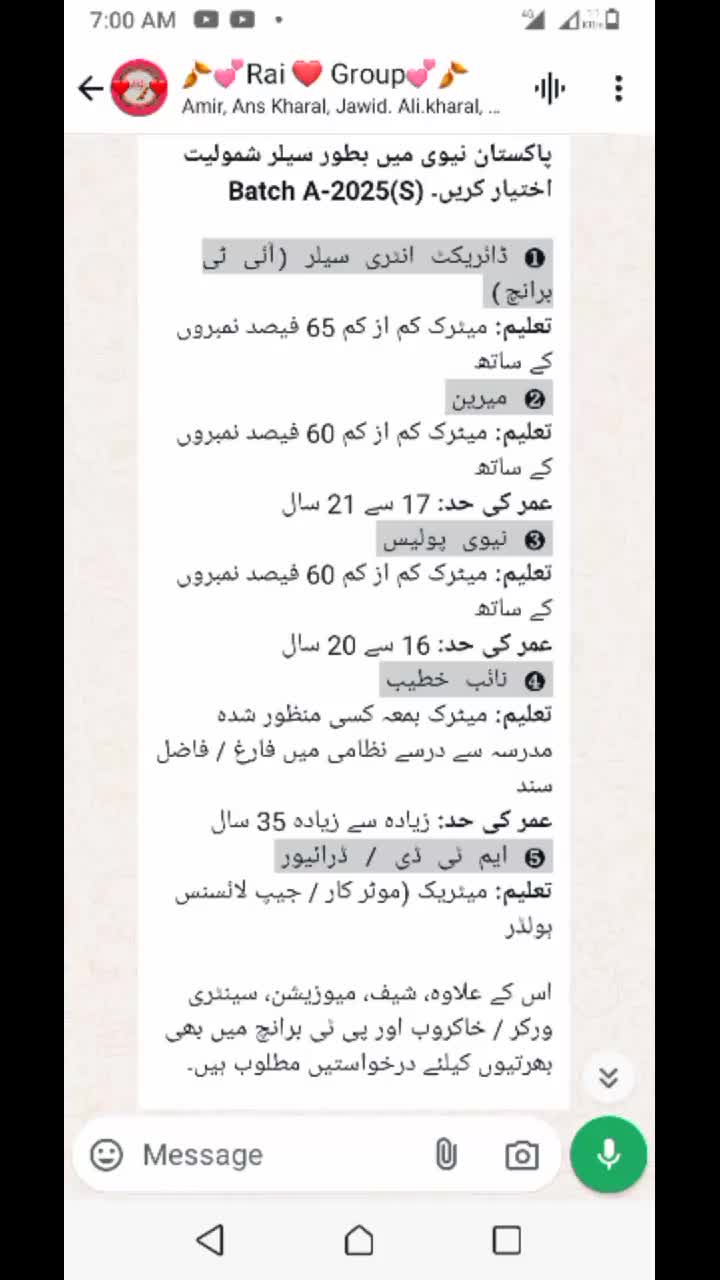Go back from Rai Group chat
Viewport: 720px width, 1280px height.
90,89
